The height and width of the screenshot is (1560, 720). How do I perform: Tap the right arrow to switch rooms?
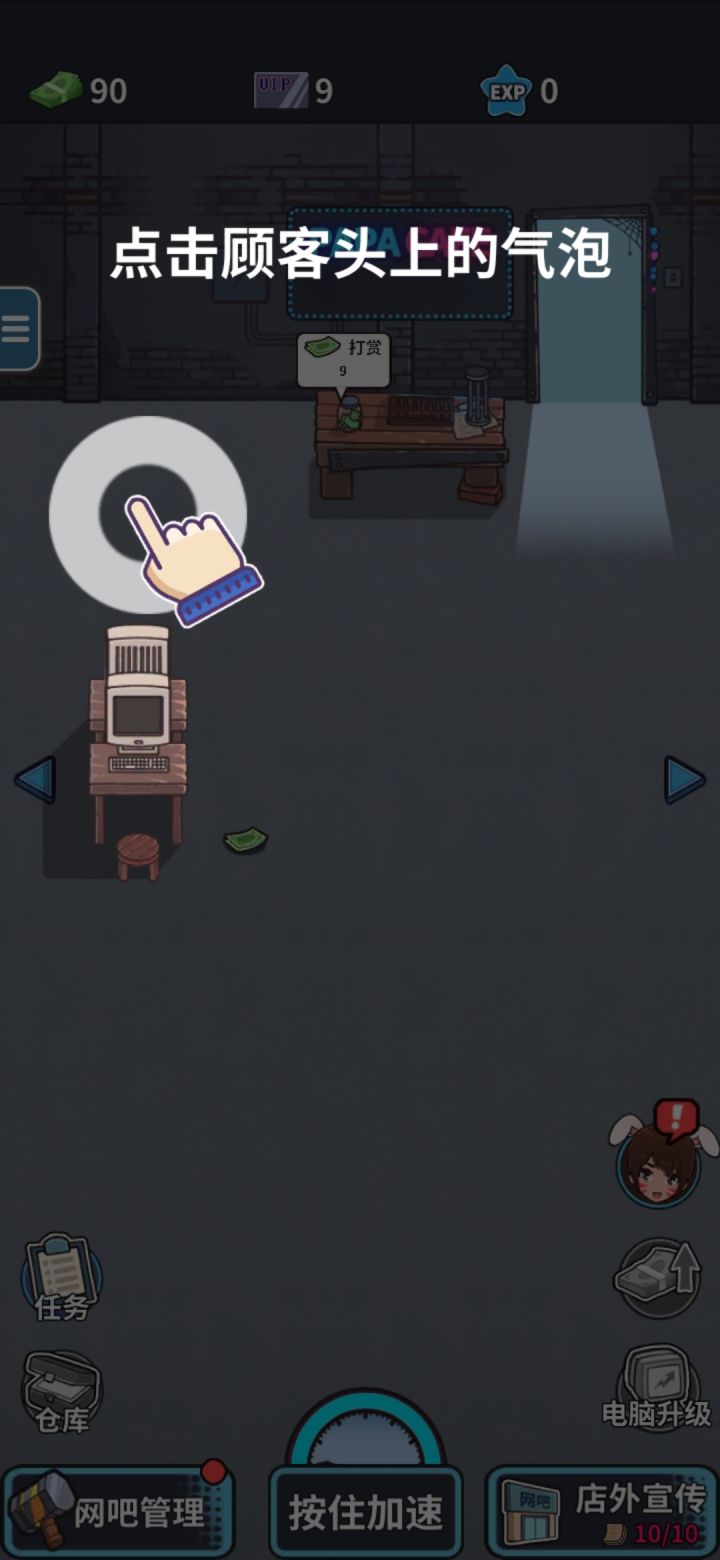[685, 780]
